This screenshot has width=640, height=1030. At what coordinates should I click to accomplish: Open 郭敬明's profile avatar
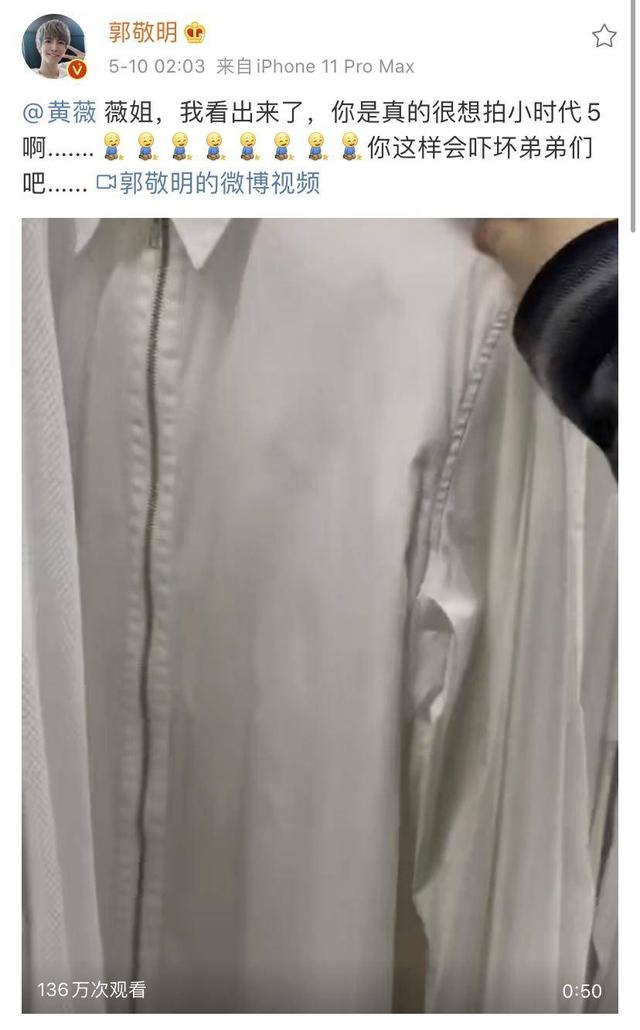(53, 45)
